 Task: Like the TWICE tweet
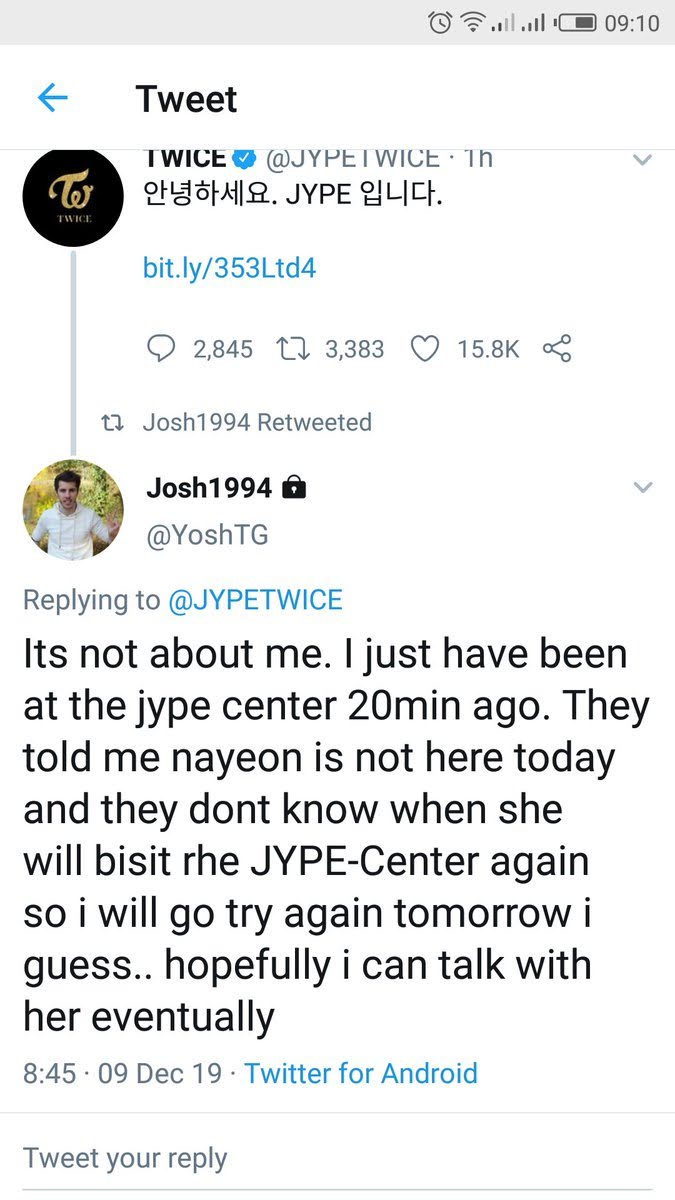[x=426, y=349]
